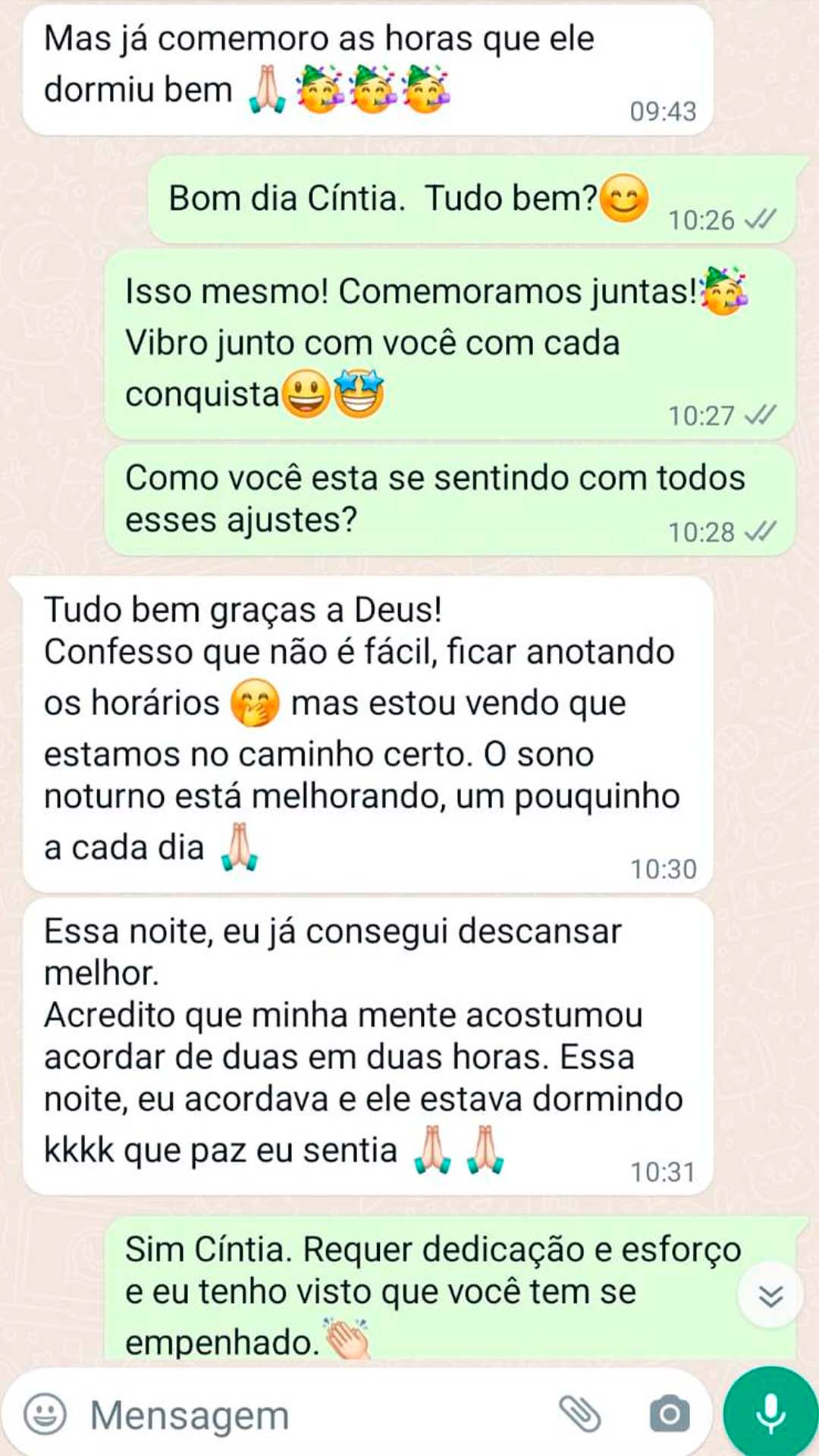Open the emoji picker
This screenshot has height=1456, width=819.
click(45, 1414)
